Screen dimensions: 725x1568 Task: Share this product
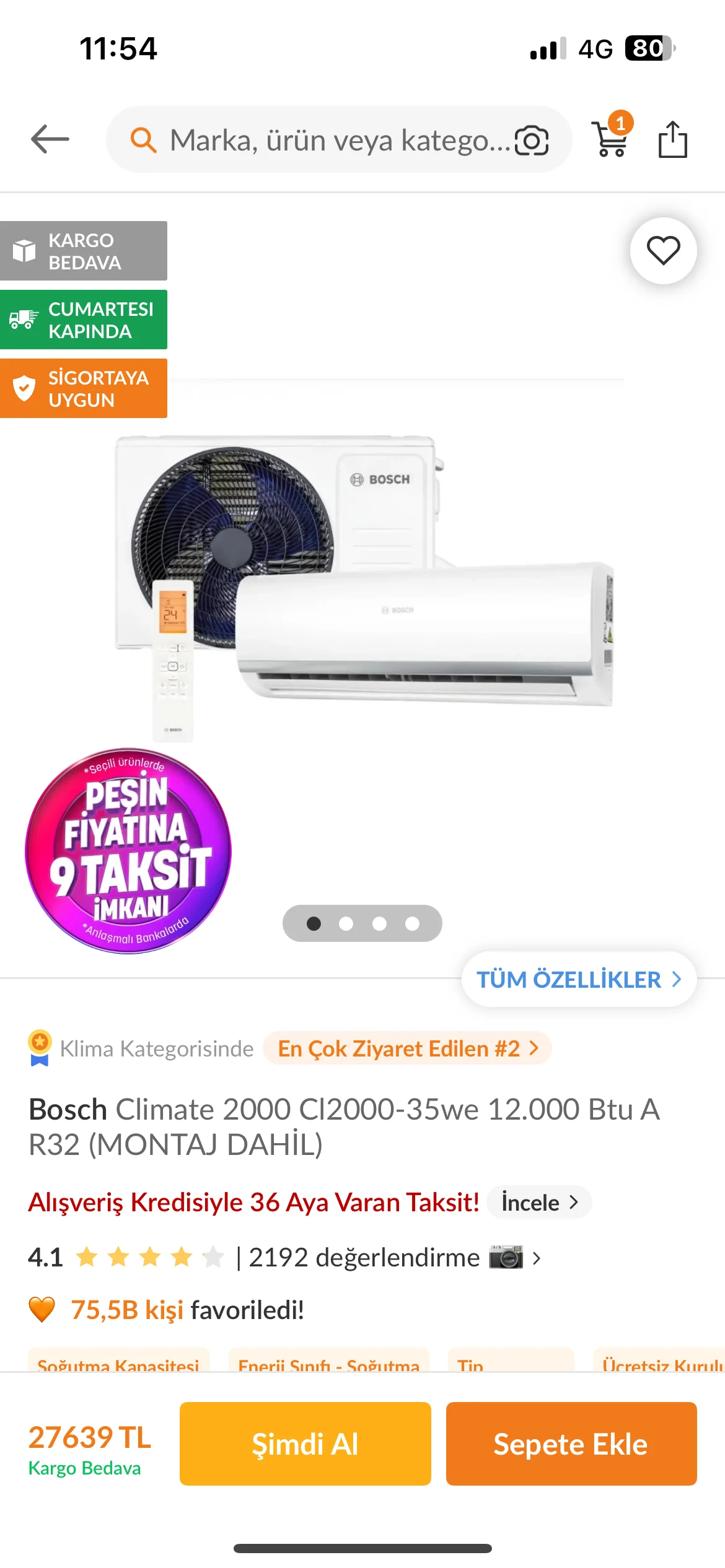[672, 139]
